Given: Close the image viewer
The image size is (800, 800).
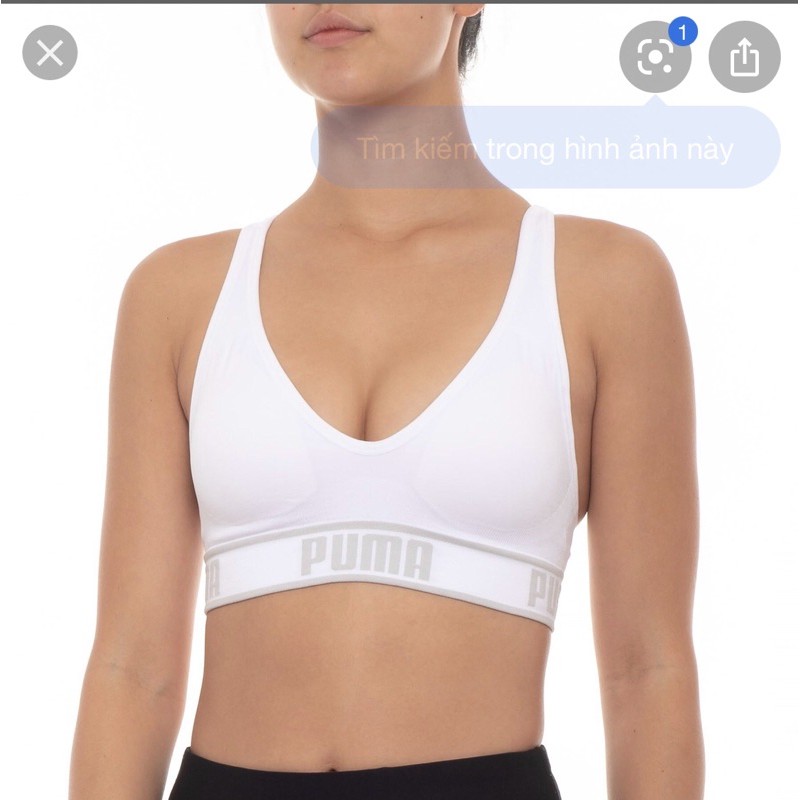Looking at the screenshot, I should (x=50, y=53).
